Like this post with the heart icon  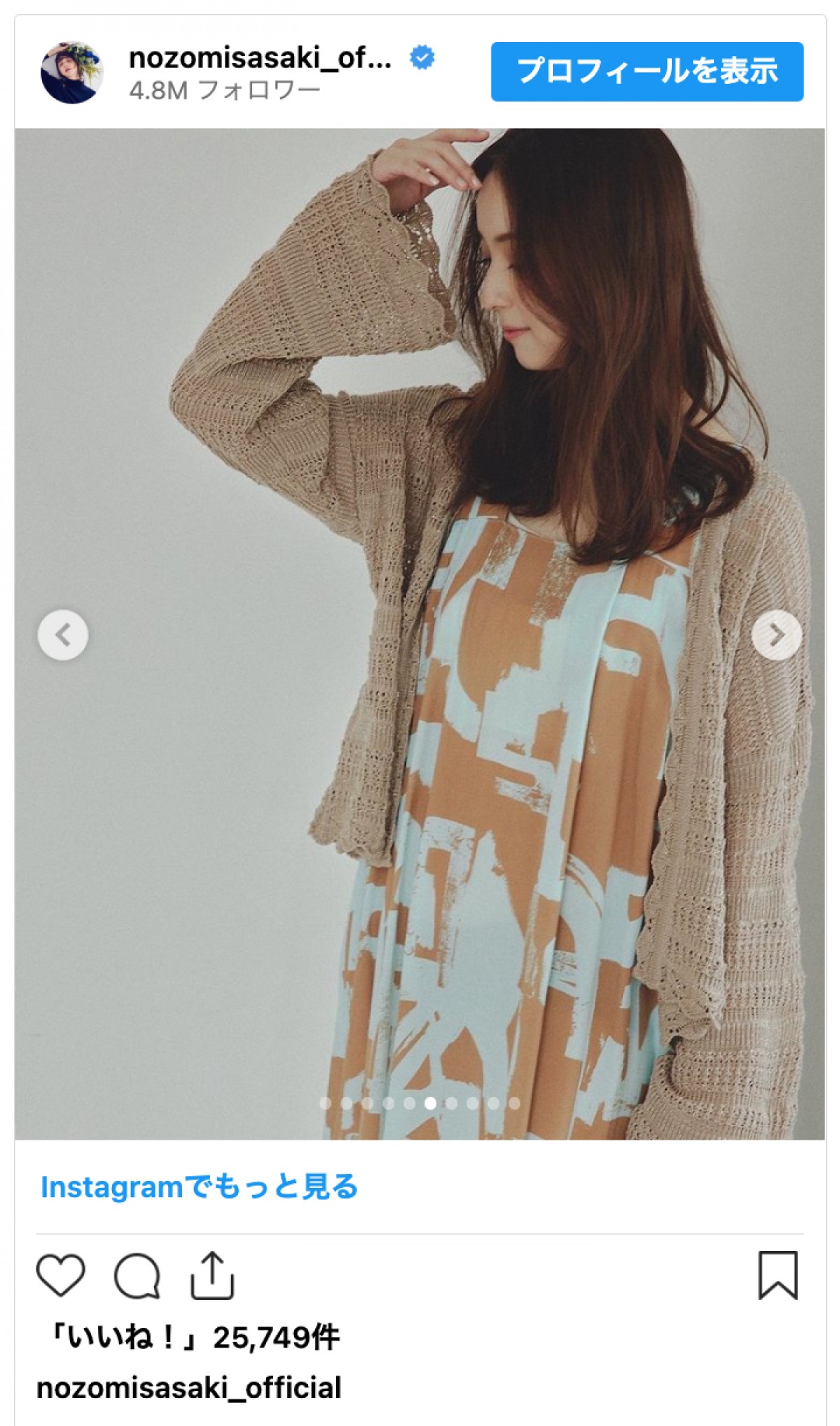click(x=61, y=1275)
